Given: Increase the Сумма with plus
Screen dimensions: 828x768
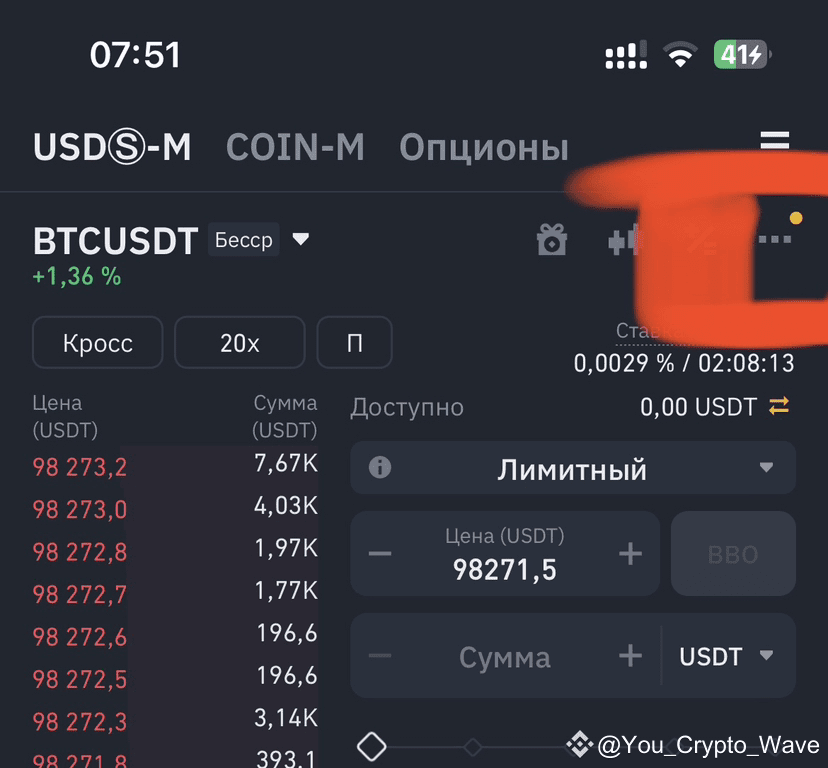Looking at the screenshot, I should [x=630, y=656].
